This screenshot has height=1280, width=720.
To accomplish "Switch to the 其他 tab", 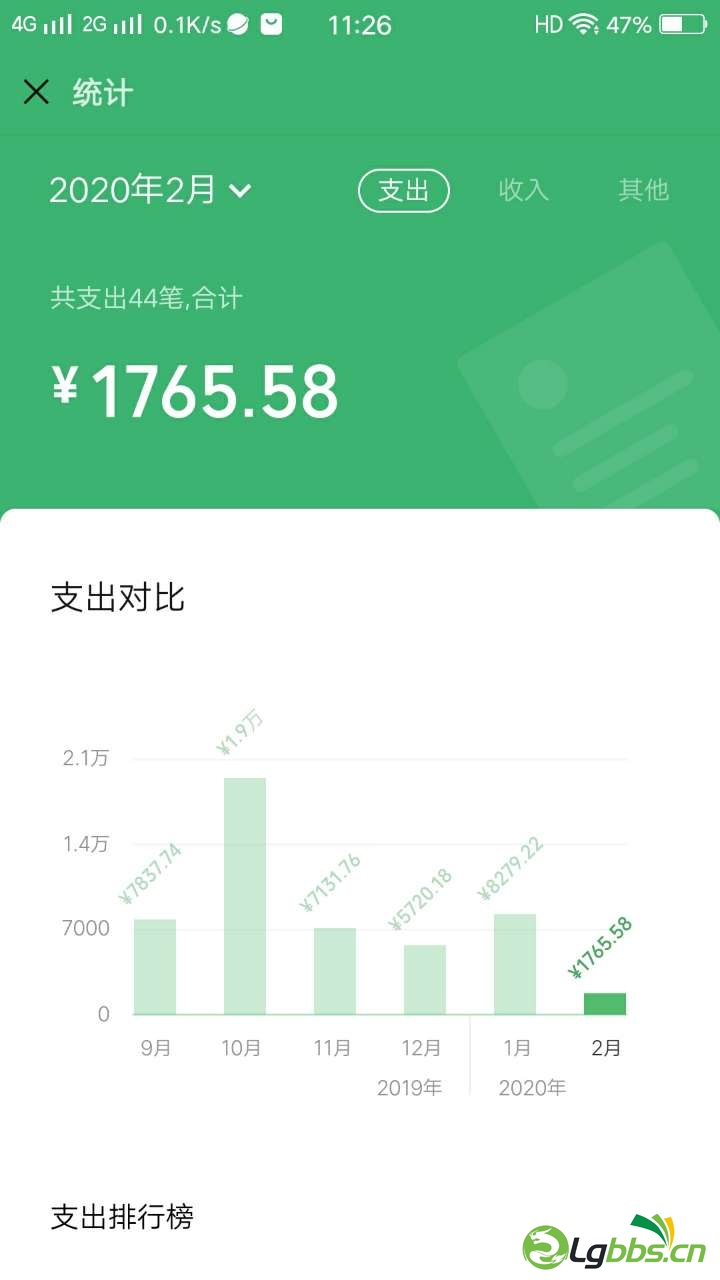I will tap(643, 190).
